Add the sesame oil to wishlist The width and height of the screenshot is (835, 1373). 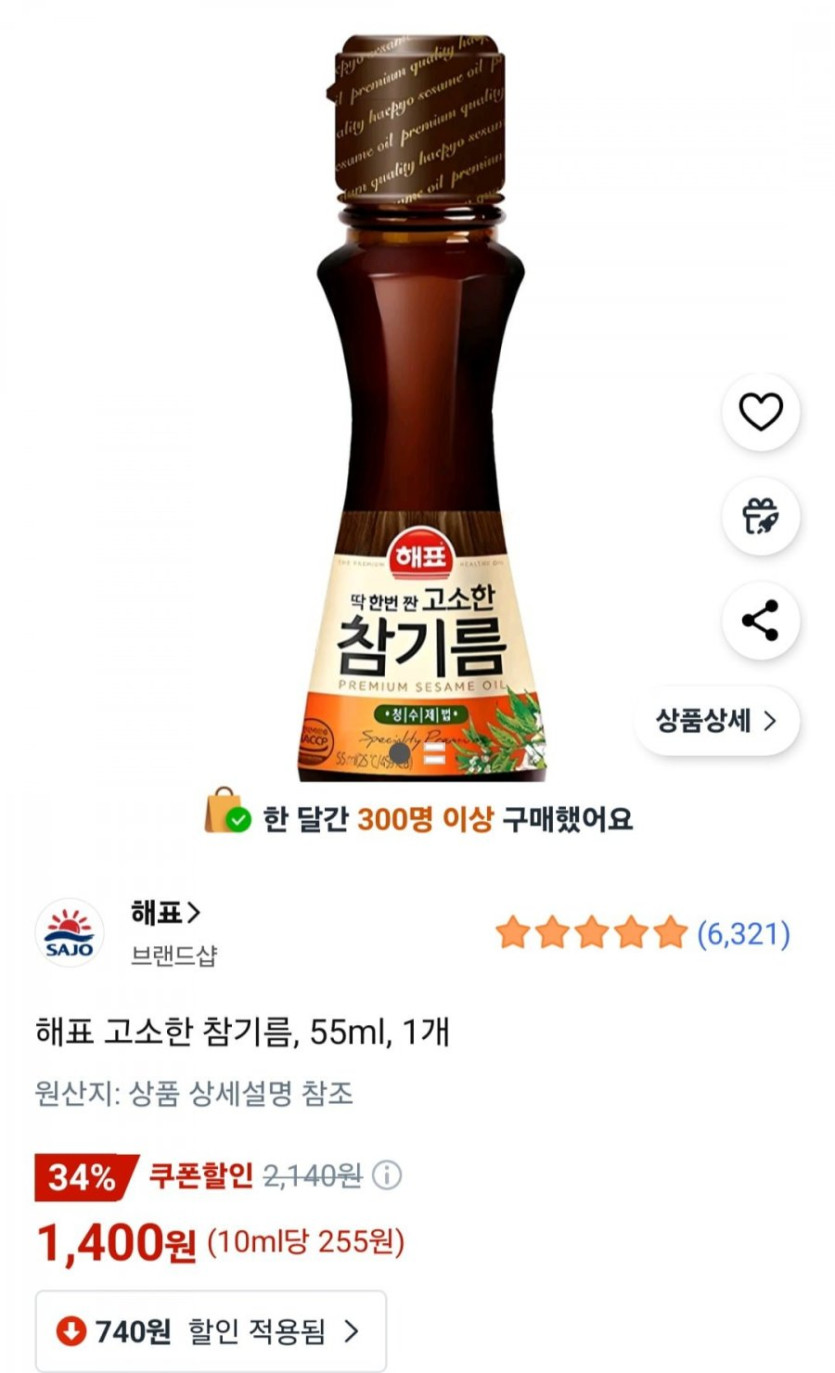pos(760,412)
